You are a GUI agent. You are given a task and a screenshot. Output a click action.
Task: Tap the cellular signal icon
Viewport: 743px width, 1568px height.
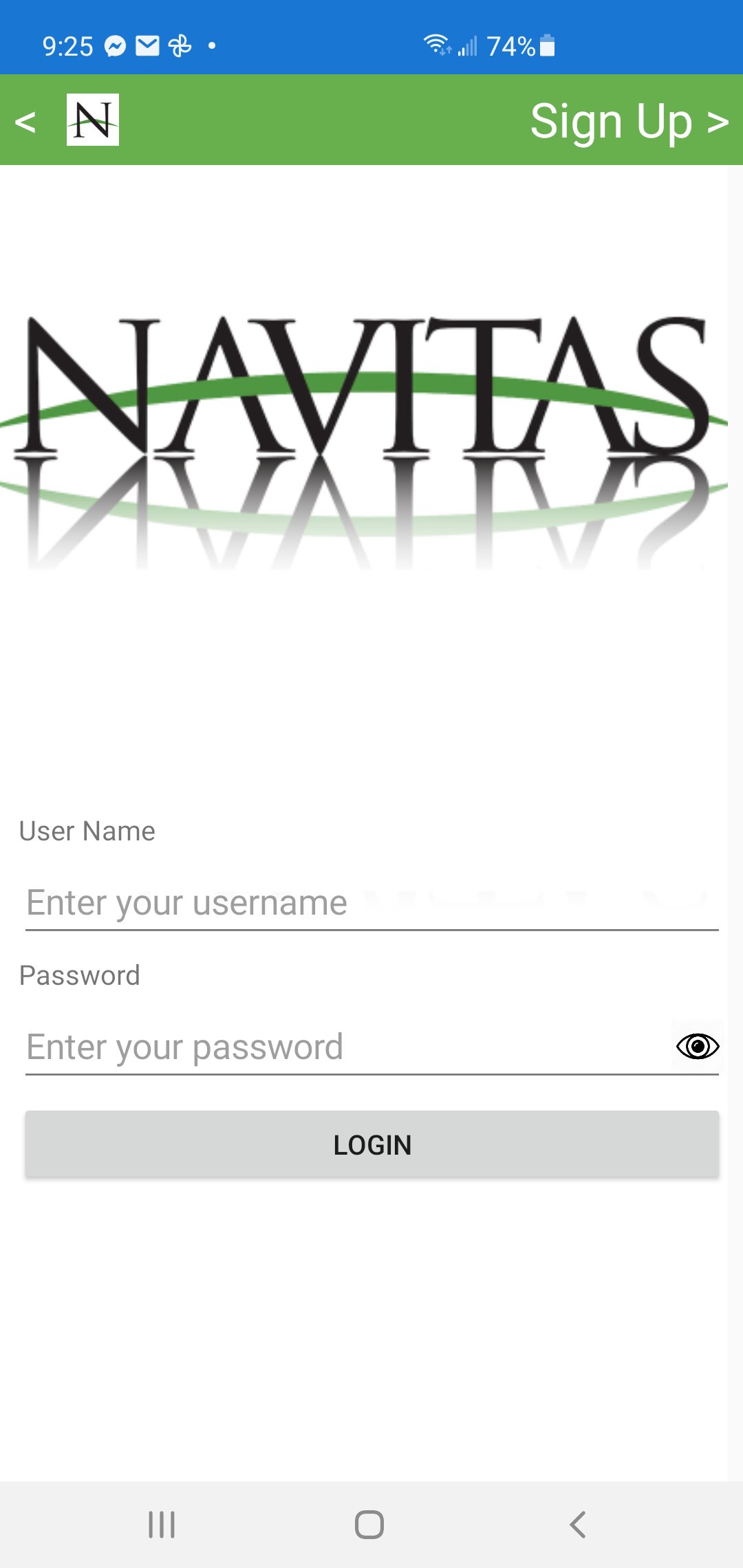469,46
